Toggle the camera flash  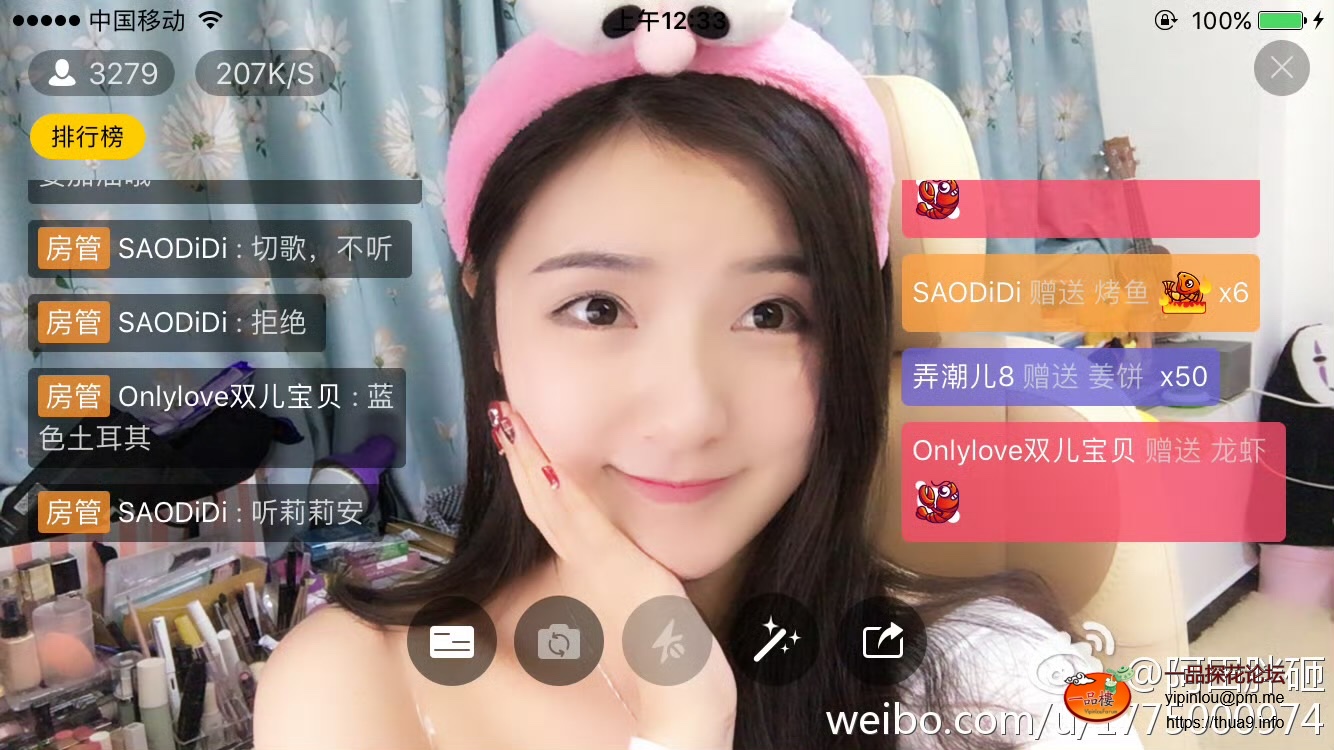(x=667, y=641)
